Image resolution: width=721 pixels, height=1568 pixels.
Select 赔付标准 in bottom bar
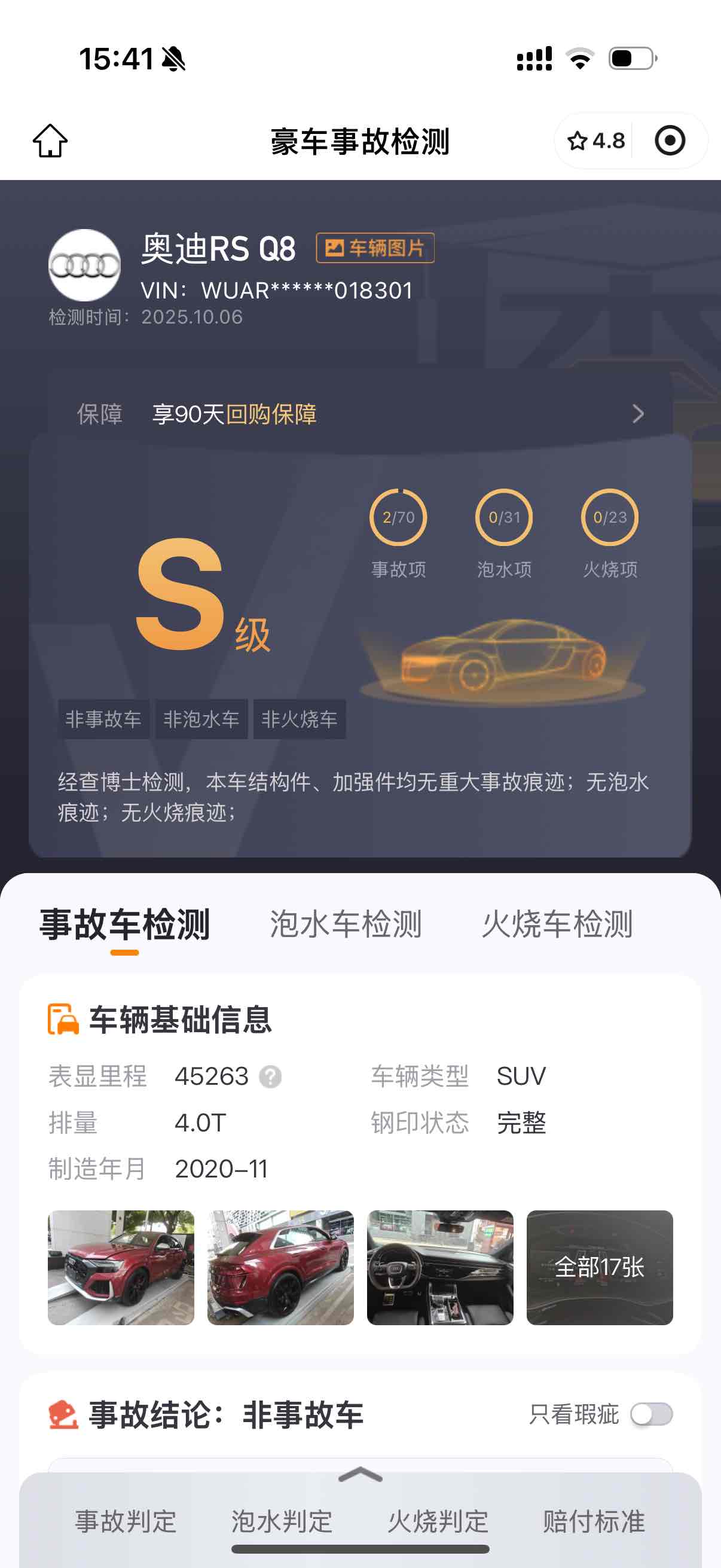coord(594,1521)
